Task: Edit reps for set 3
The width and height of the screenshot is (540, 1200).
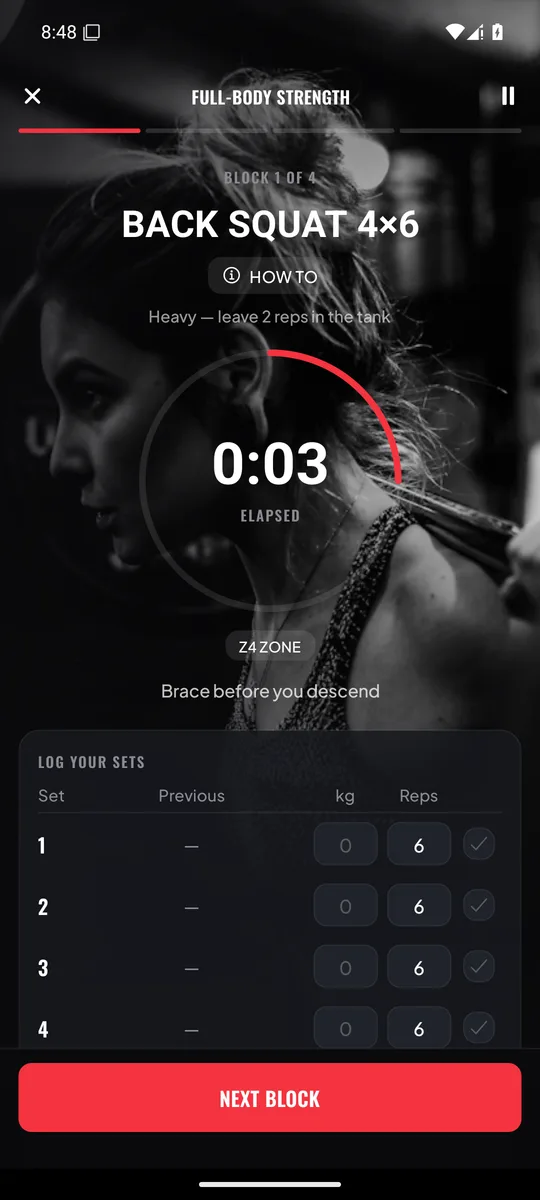Action: [x=419, y=968]
